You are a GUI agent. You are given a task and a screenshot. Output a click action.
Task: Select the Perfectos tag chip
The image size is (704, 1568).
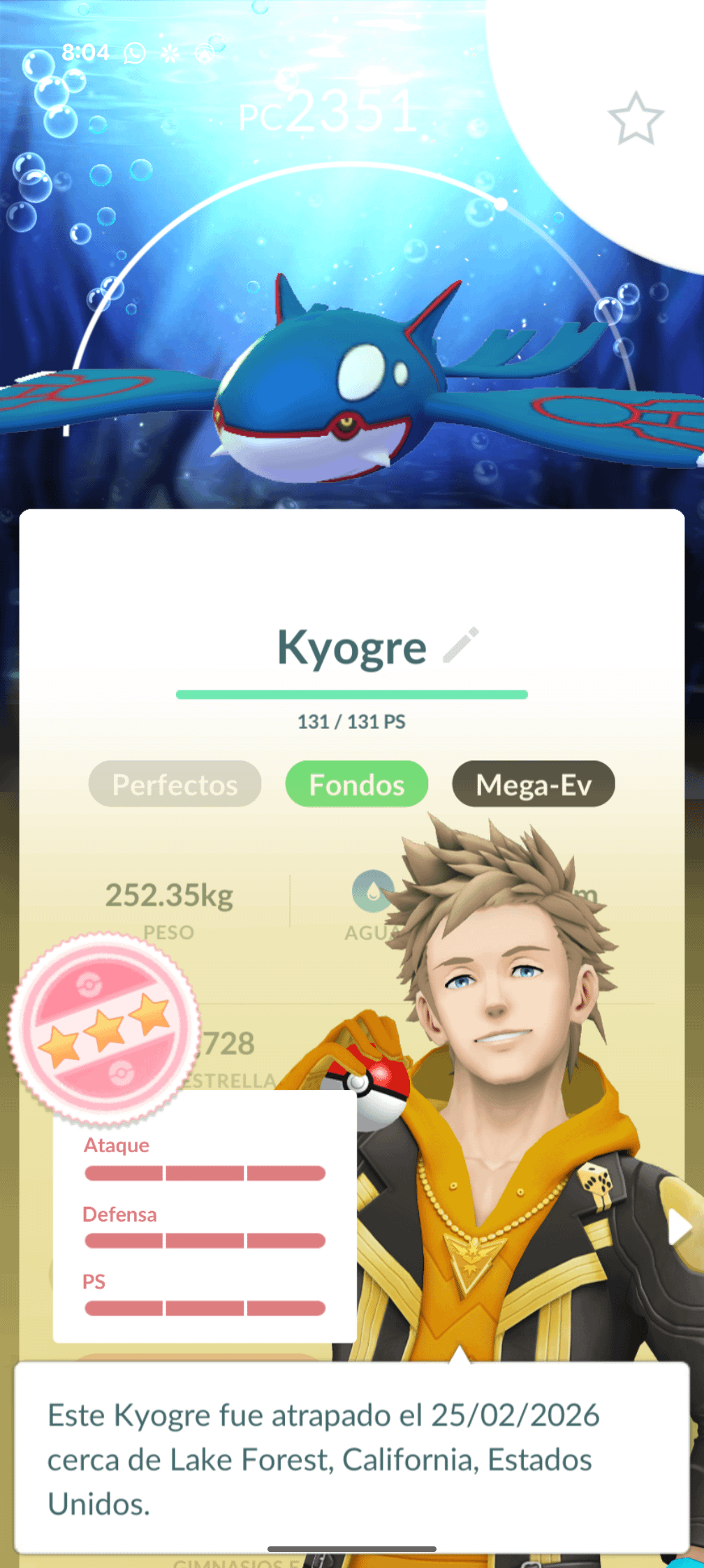coord(175,784)
